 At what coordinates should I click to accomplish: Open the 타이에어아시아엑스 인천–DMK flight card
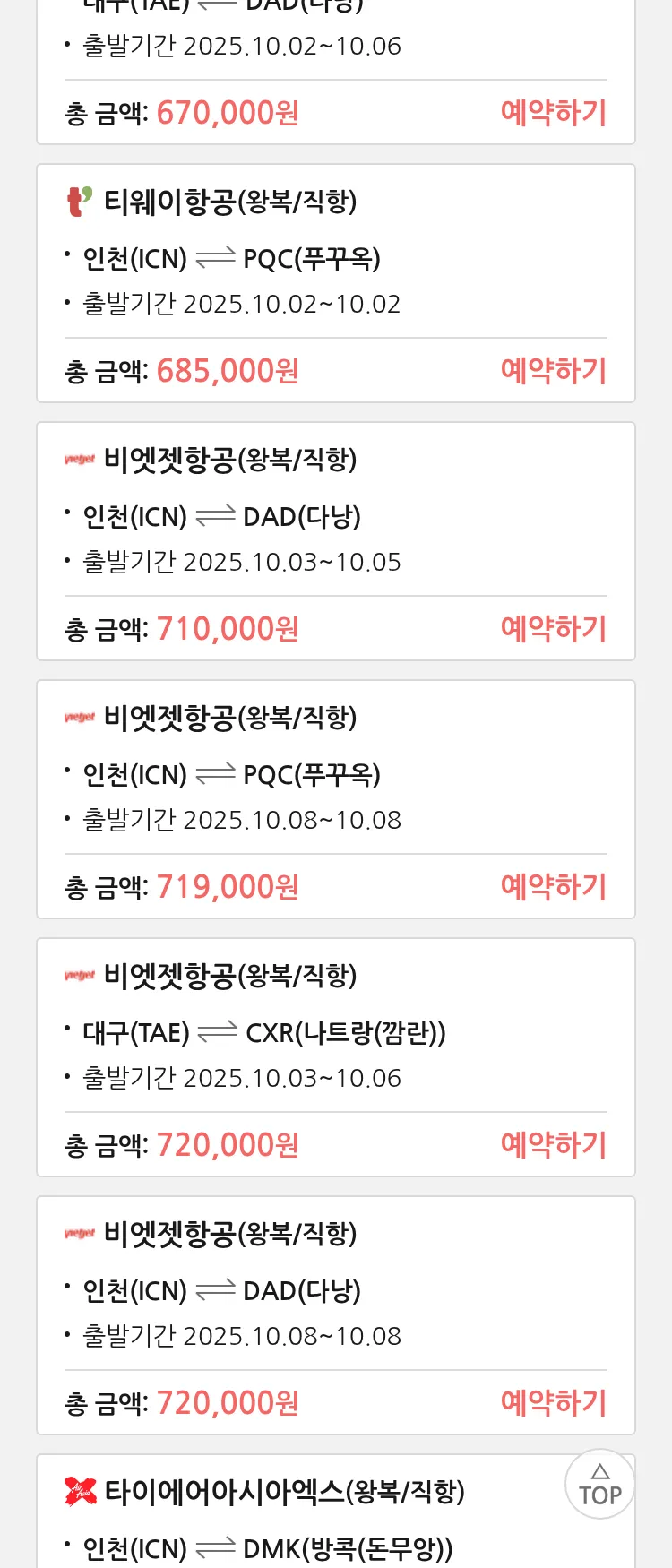pyautogui.click(x=296, y=1523)
